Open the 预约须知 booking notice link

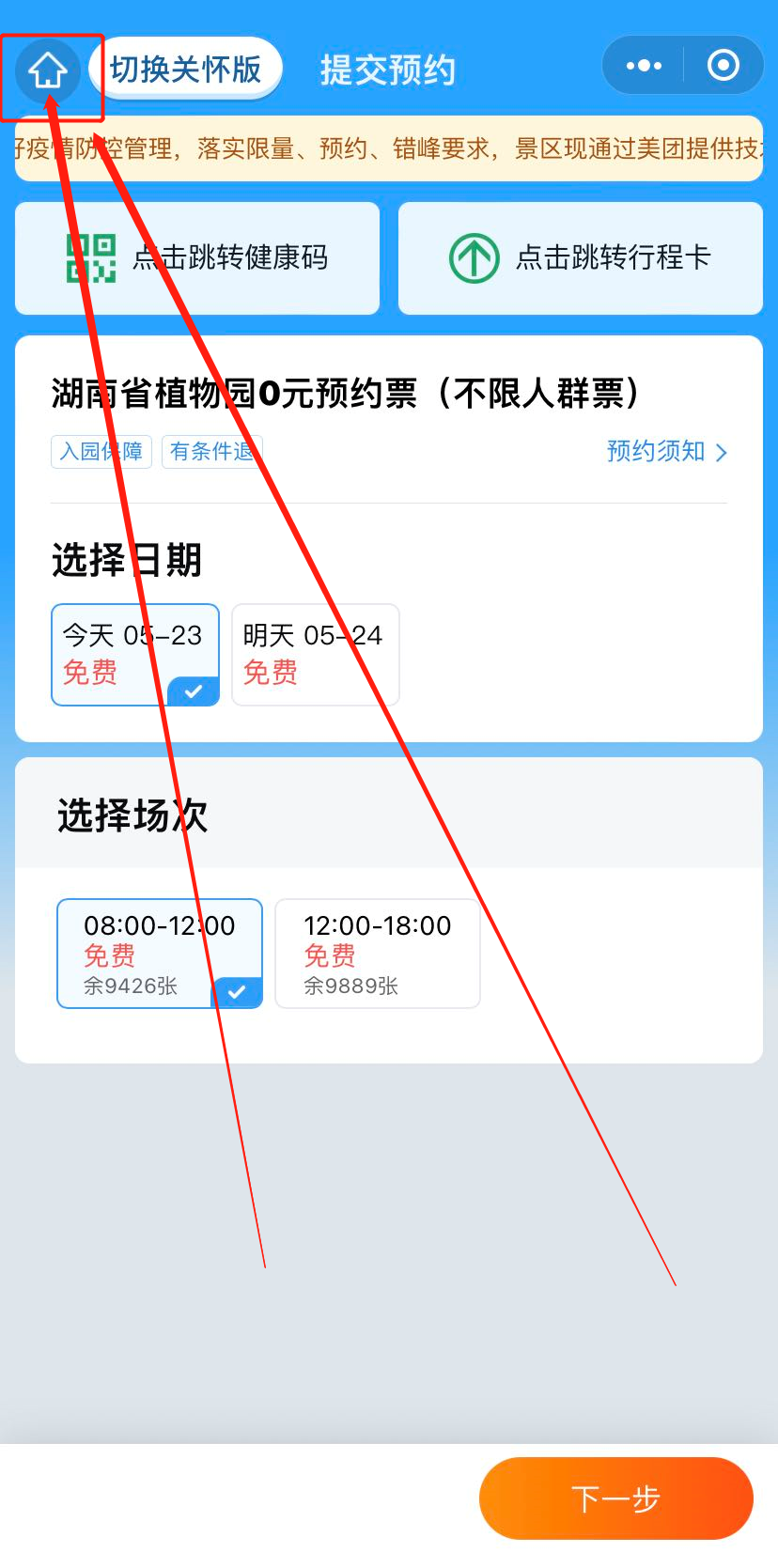(666, 452)
